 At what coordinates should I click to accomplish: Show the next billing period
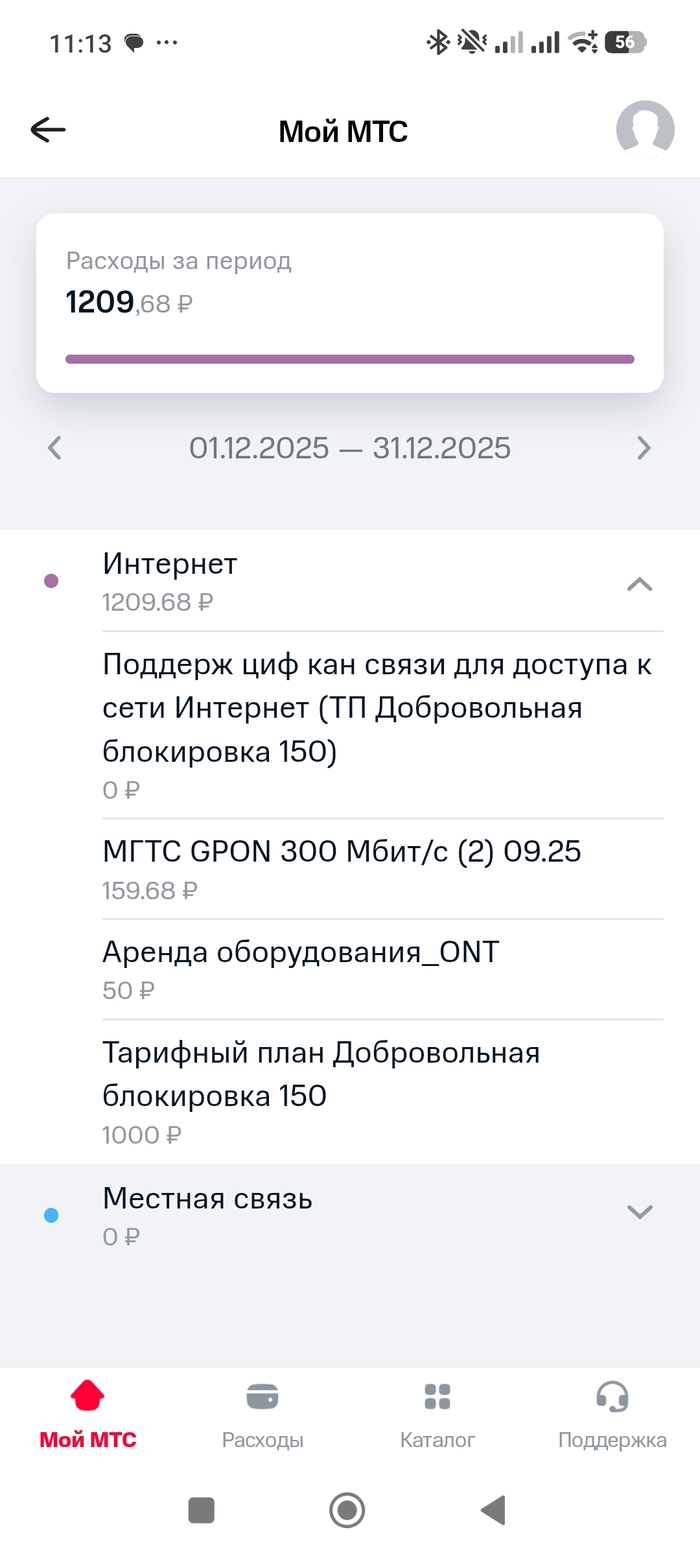(x=644, y=448)
